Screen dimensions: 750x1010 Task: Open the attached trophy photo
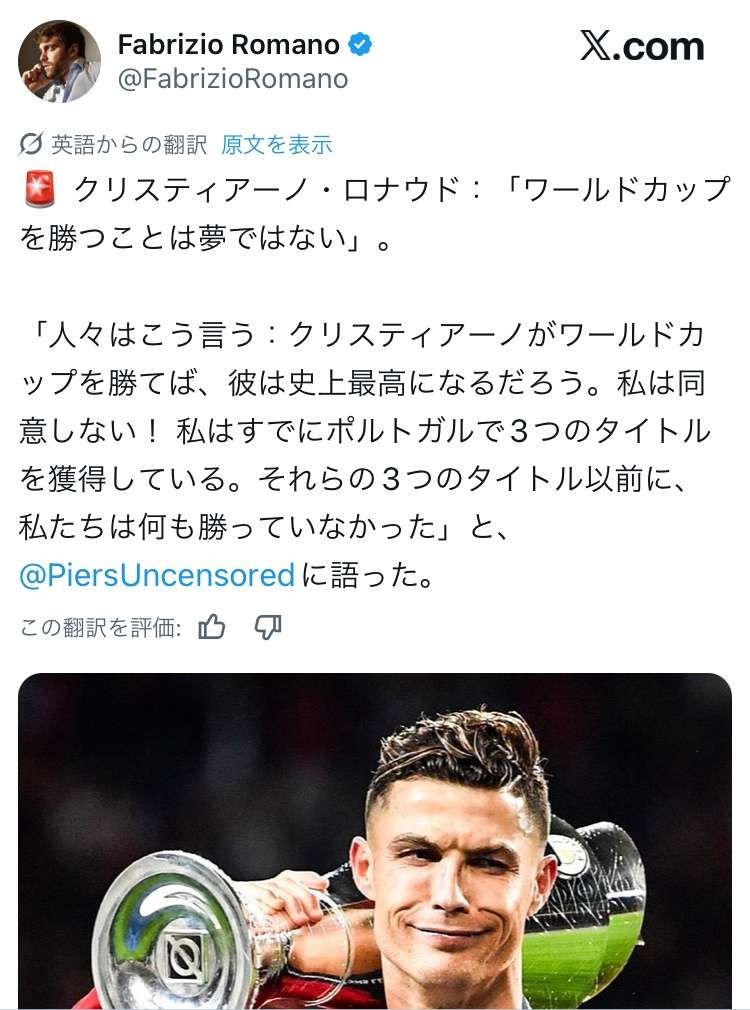pos(375,840)
